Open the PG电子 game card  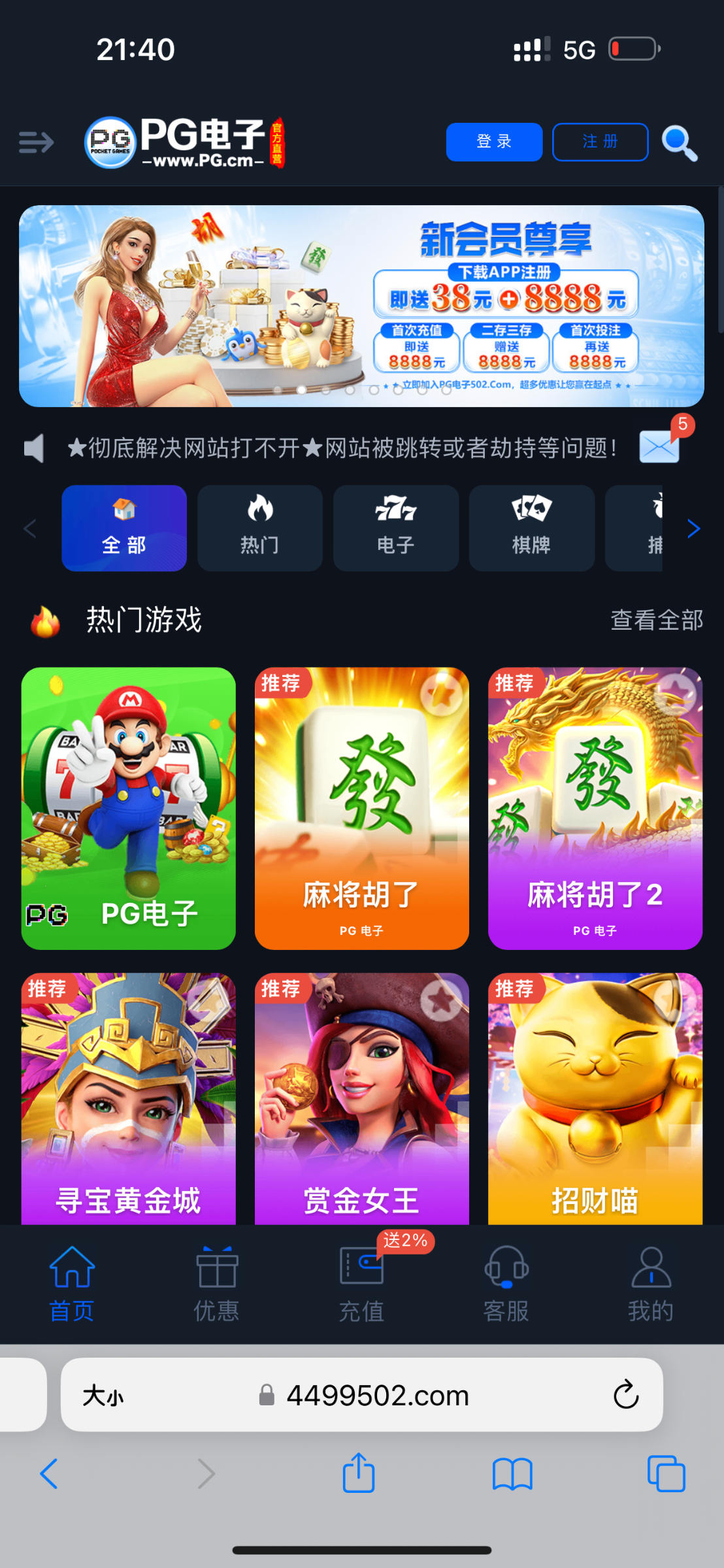129,808
